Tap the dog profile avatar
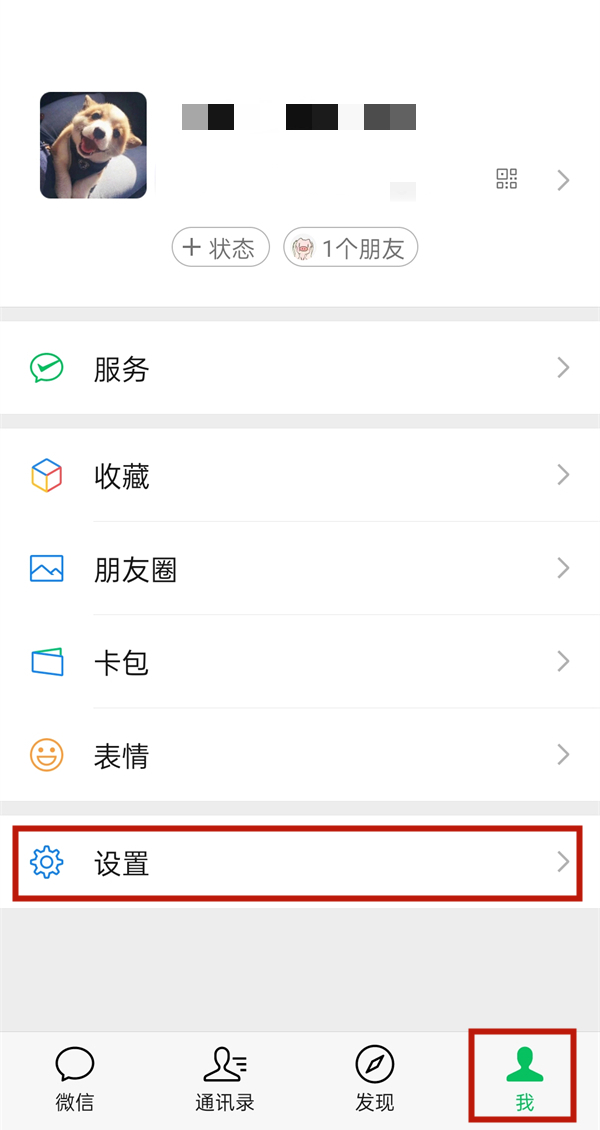The height and width of the screenshot is (1130, 600). coord(94,145)
